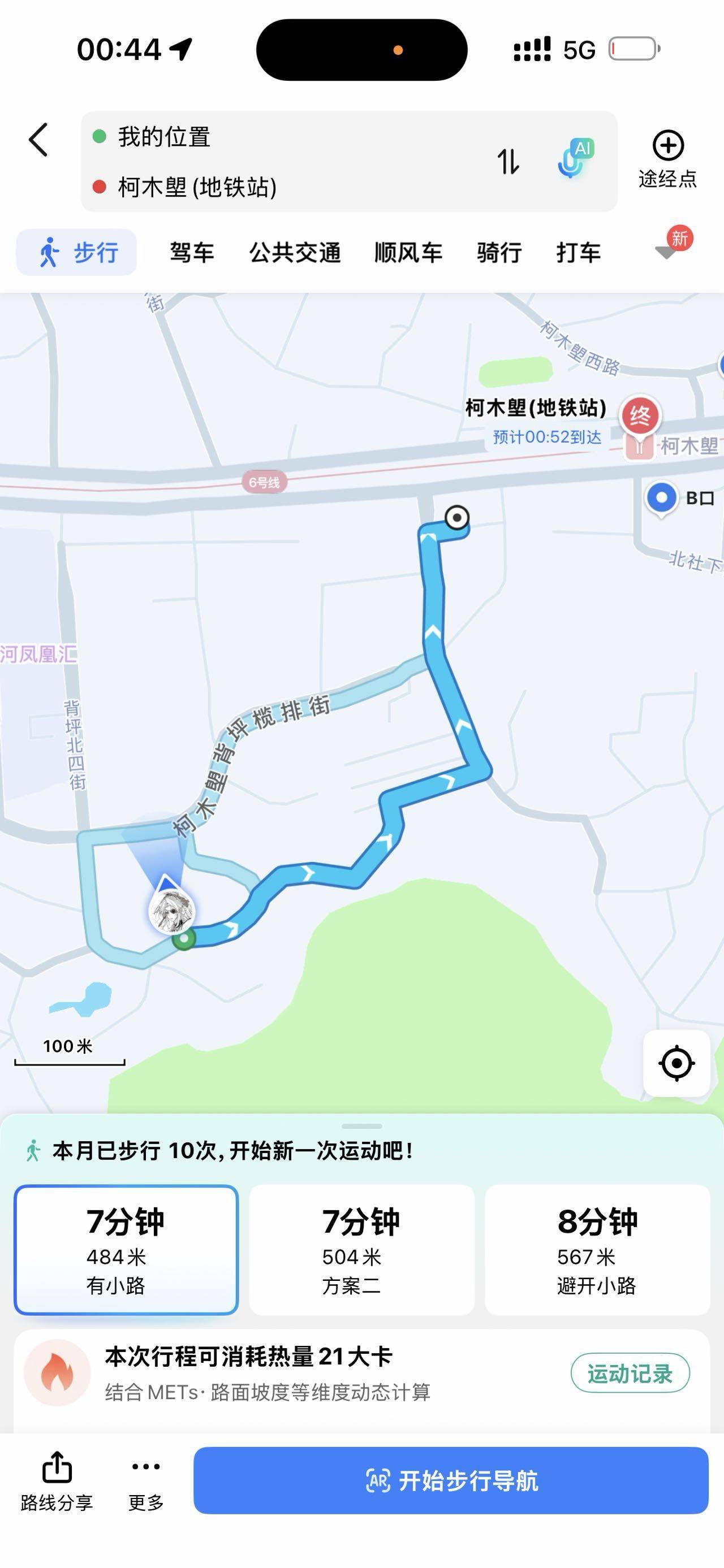Add a waypoint with 途经点

(x=667, y=159)
